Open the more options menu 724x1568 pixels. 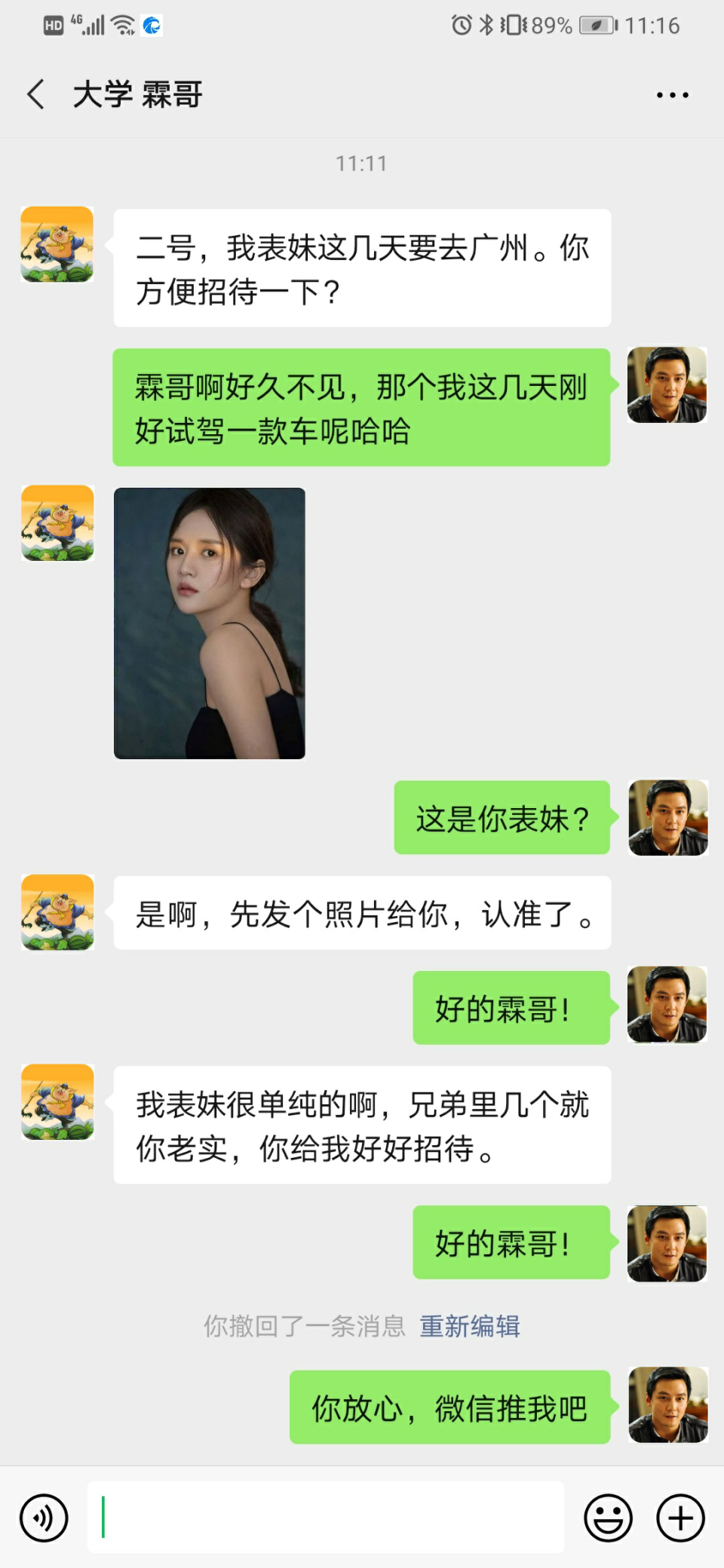click(670, 93)
